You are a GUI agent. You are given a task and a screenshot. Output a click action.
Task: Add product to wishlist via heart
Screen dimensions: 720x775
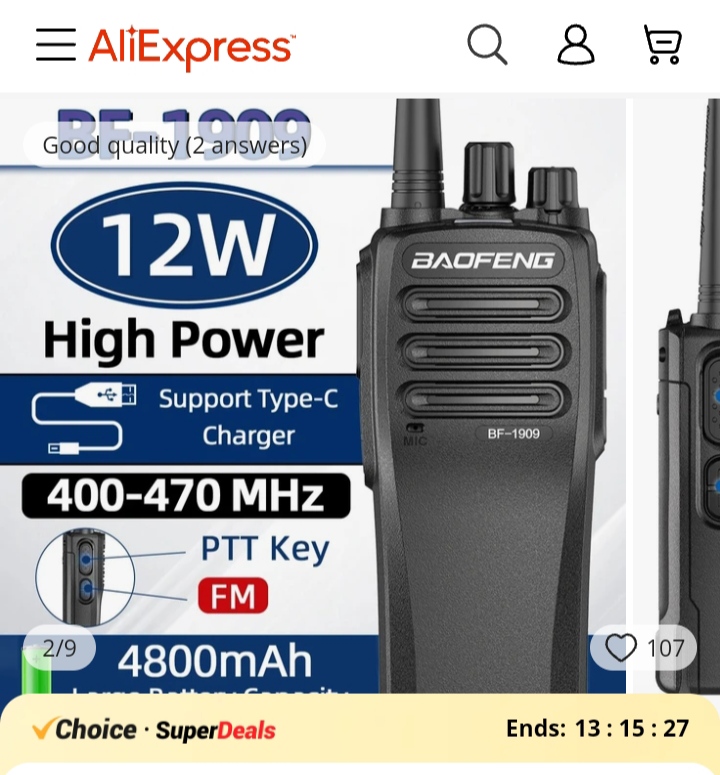click(x=622, y=648)
